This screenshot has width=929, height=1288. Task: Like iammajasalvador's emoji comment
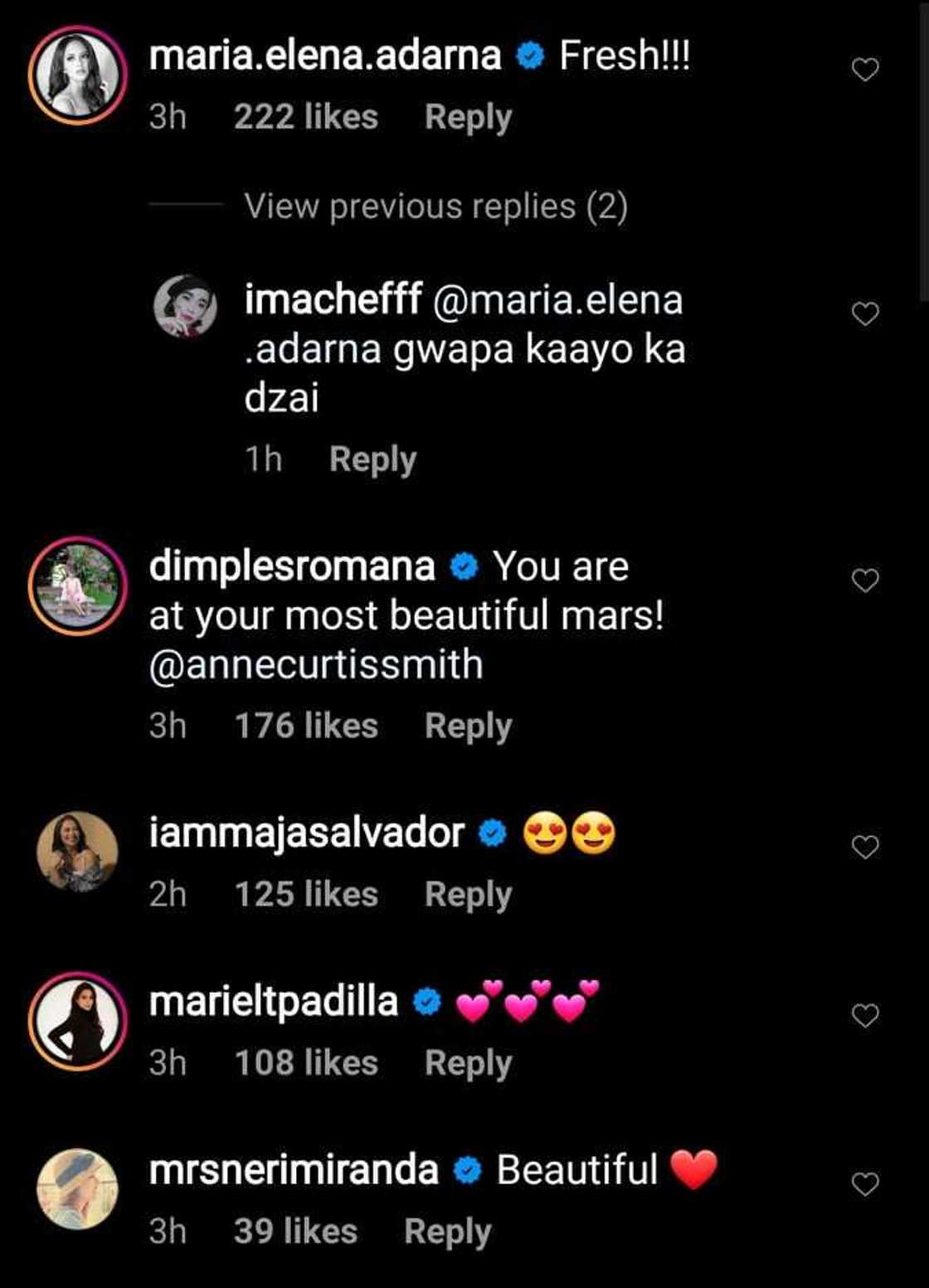(x=865, y=847)
